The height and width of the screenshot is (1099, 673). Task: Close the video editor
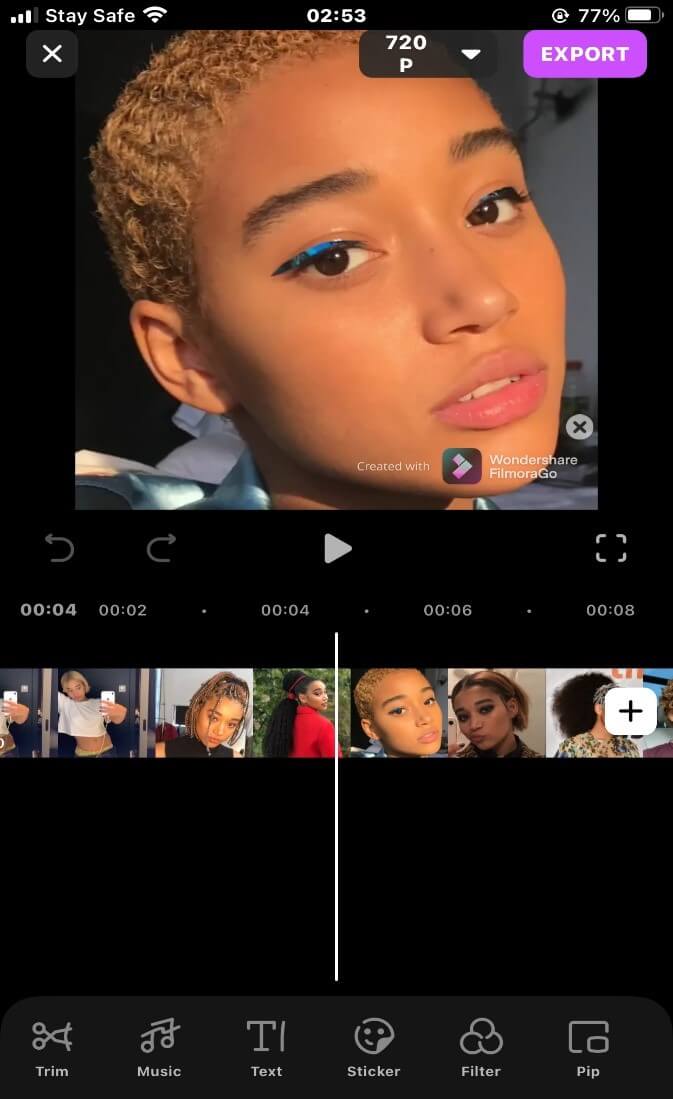pos(52,54)
